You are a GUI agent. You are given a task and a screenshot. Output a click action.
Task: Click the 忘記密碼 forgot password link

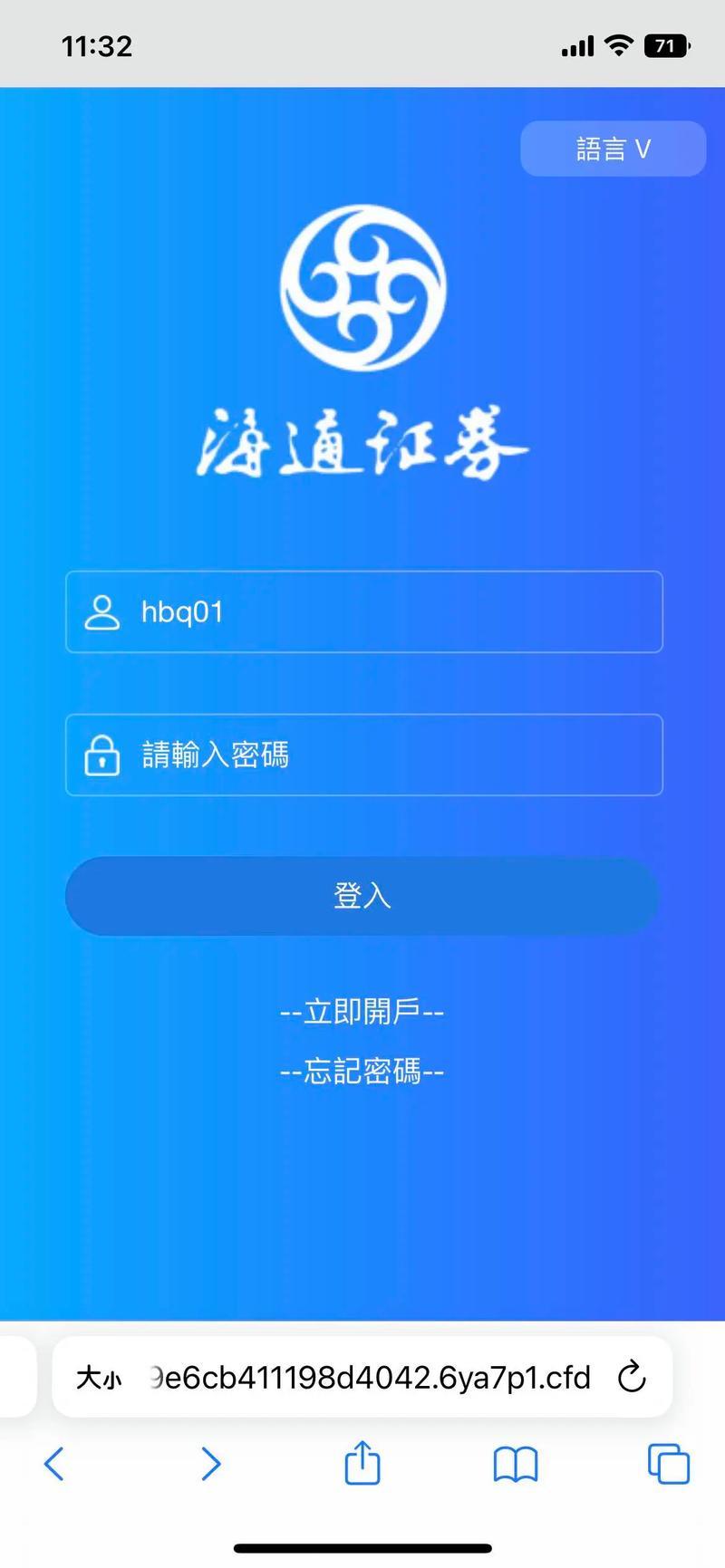tap(362, 1071)
